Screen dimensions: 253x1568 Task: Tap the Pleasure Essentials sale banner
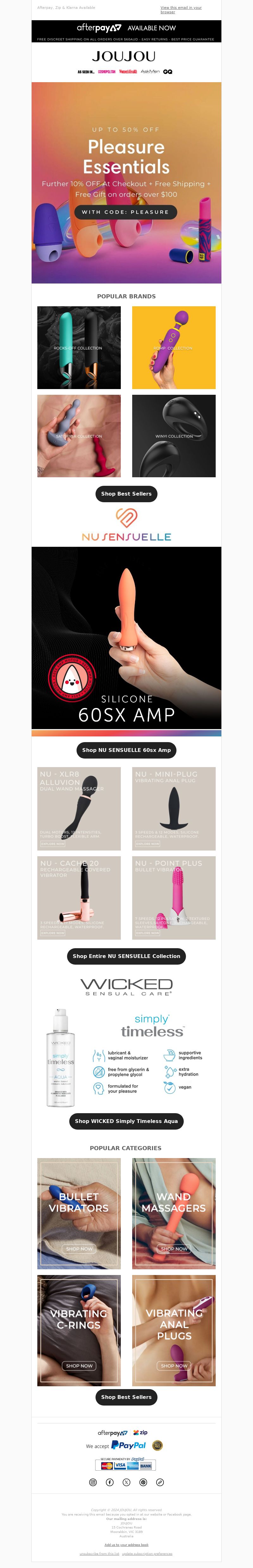pyautogui.click(x=126, y=183)
